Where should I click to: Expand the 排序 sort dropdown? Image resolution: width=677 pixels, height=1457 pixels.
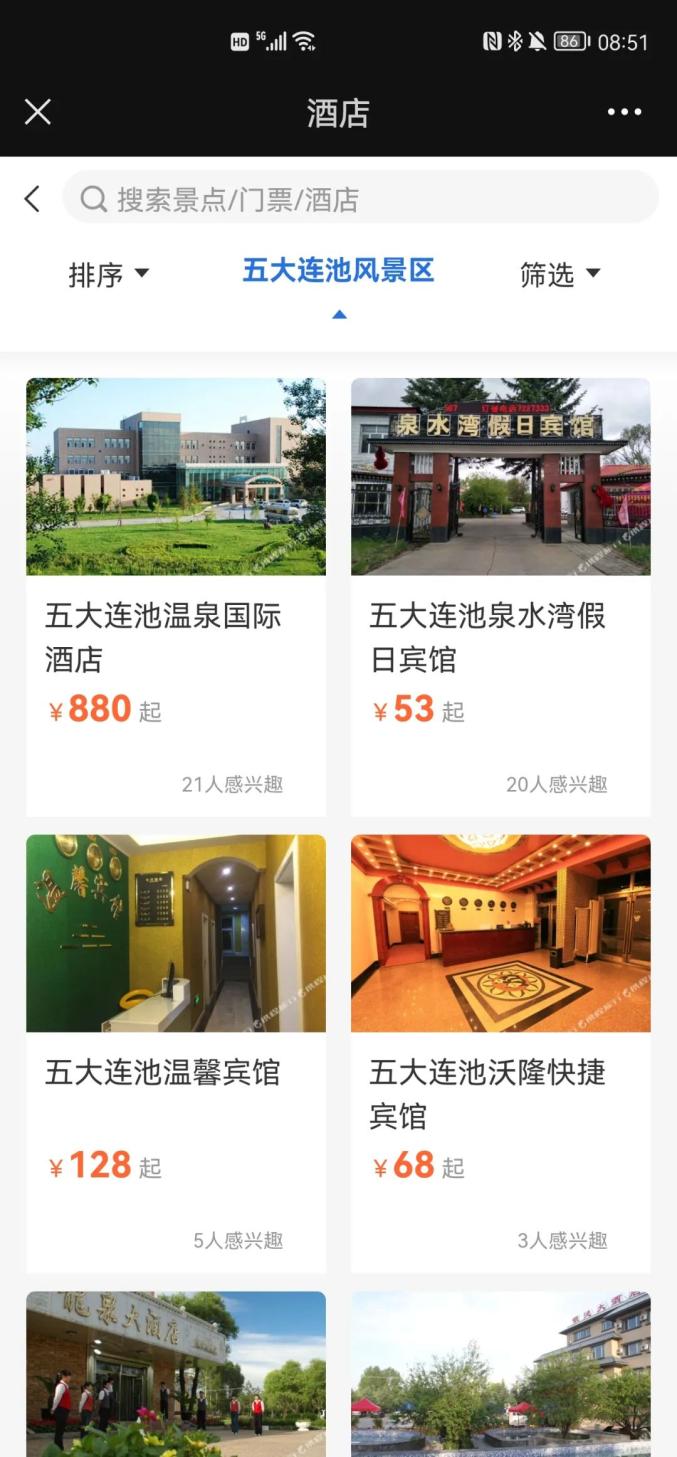(108, 274)
